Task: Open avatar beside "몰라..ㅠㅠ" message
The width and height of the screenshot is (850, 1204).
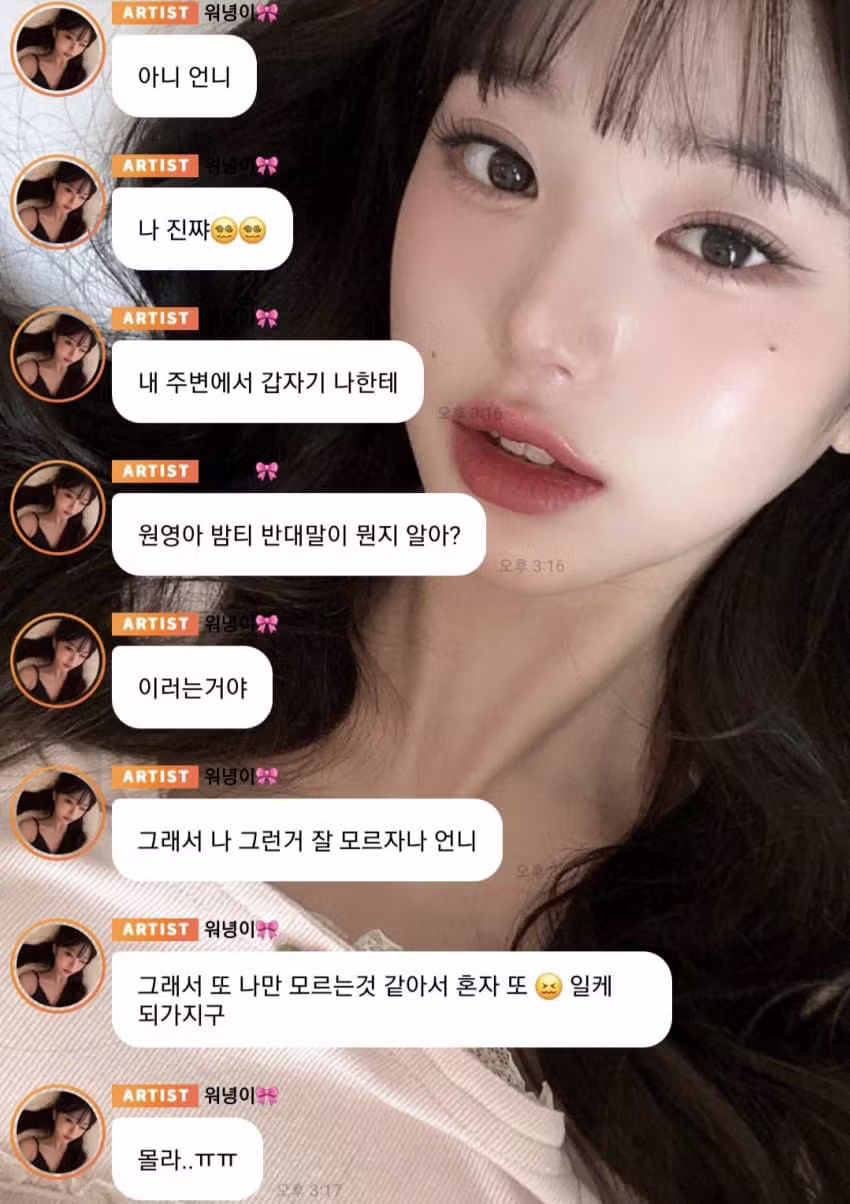Action: click(58, 1132)
